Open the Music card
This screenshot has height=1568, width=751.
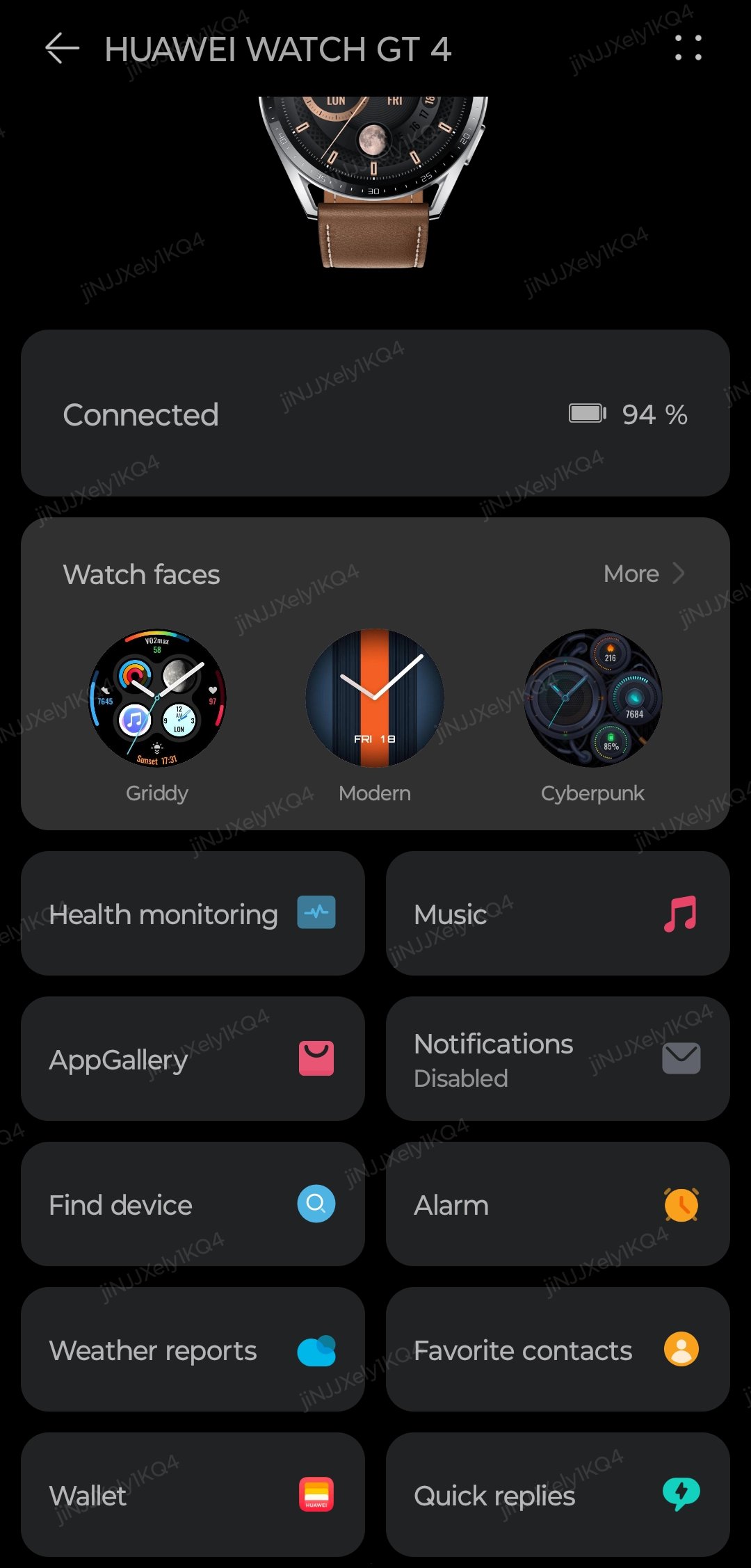click(557, 914)
